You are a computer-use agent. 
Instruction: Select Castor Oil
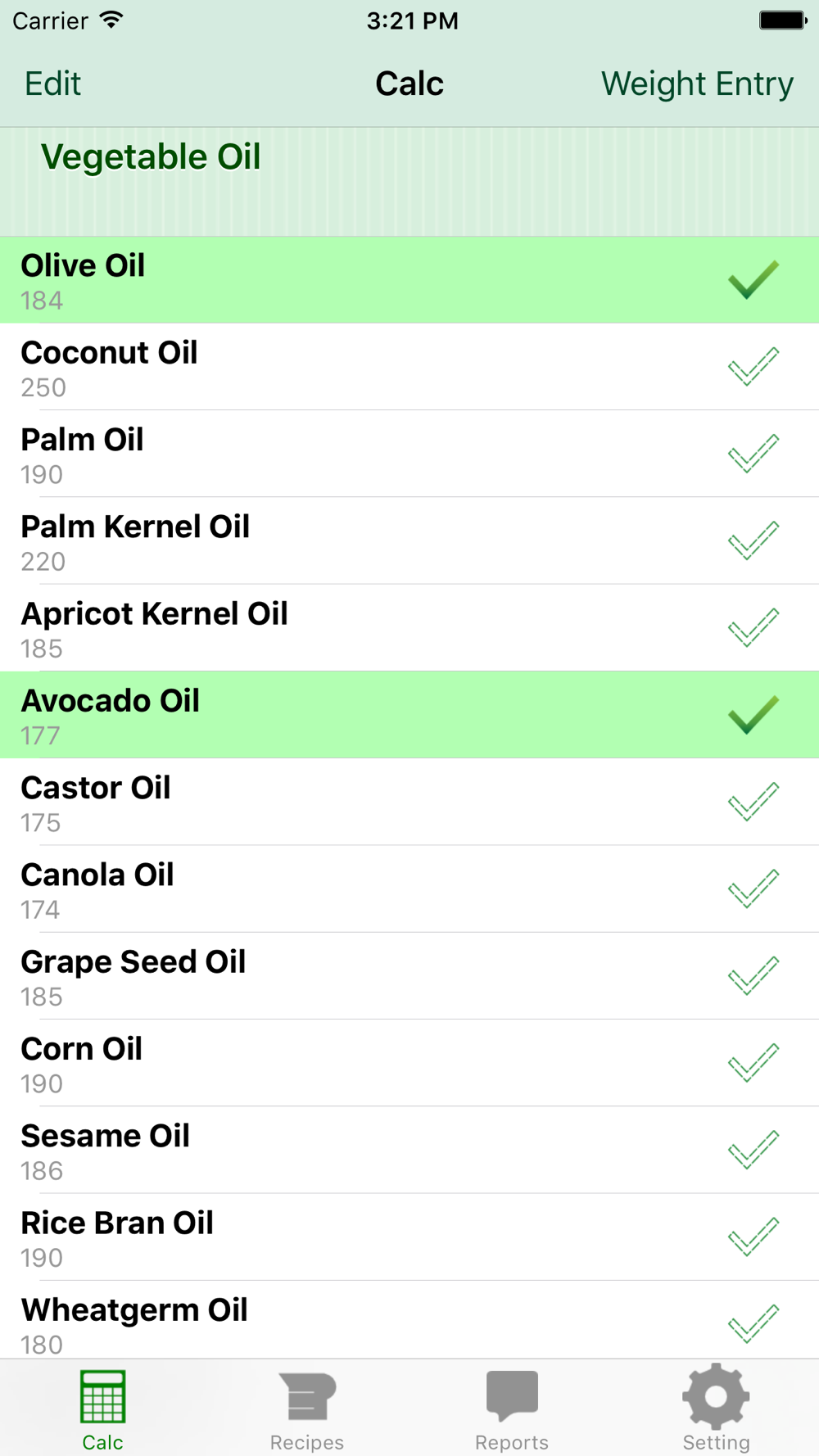click(x=409, y=802)
